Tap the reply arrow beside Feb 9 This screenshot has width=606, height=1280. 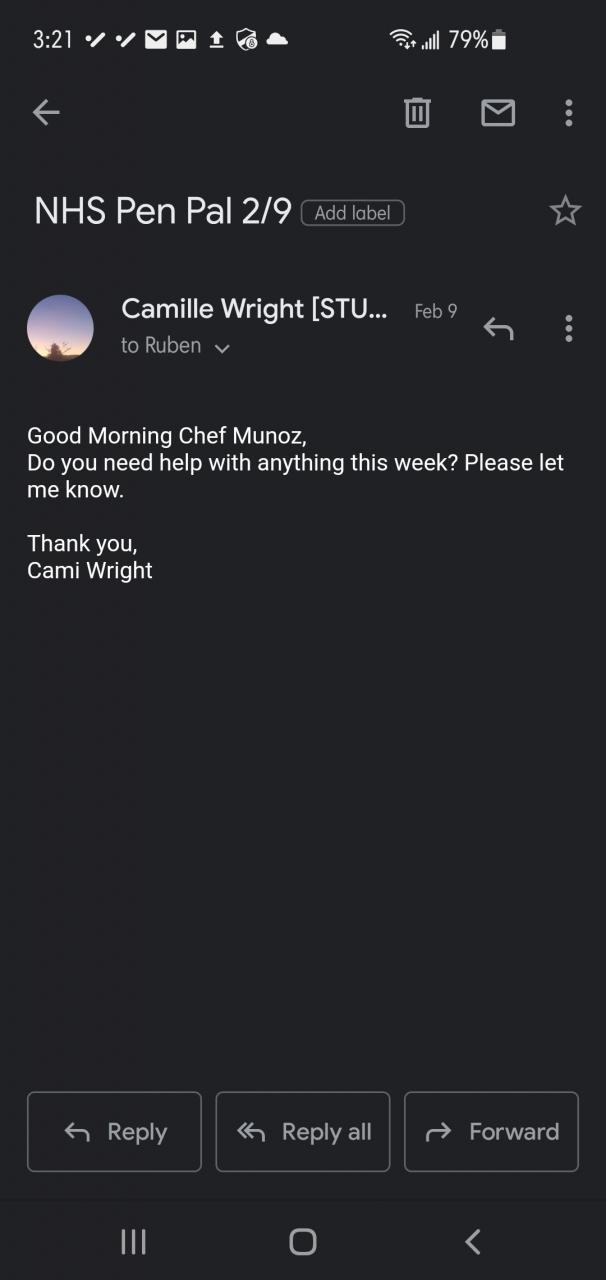(498, 328)
